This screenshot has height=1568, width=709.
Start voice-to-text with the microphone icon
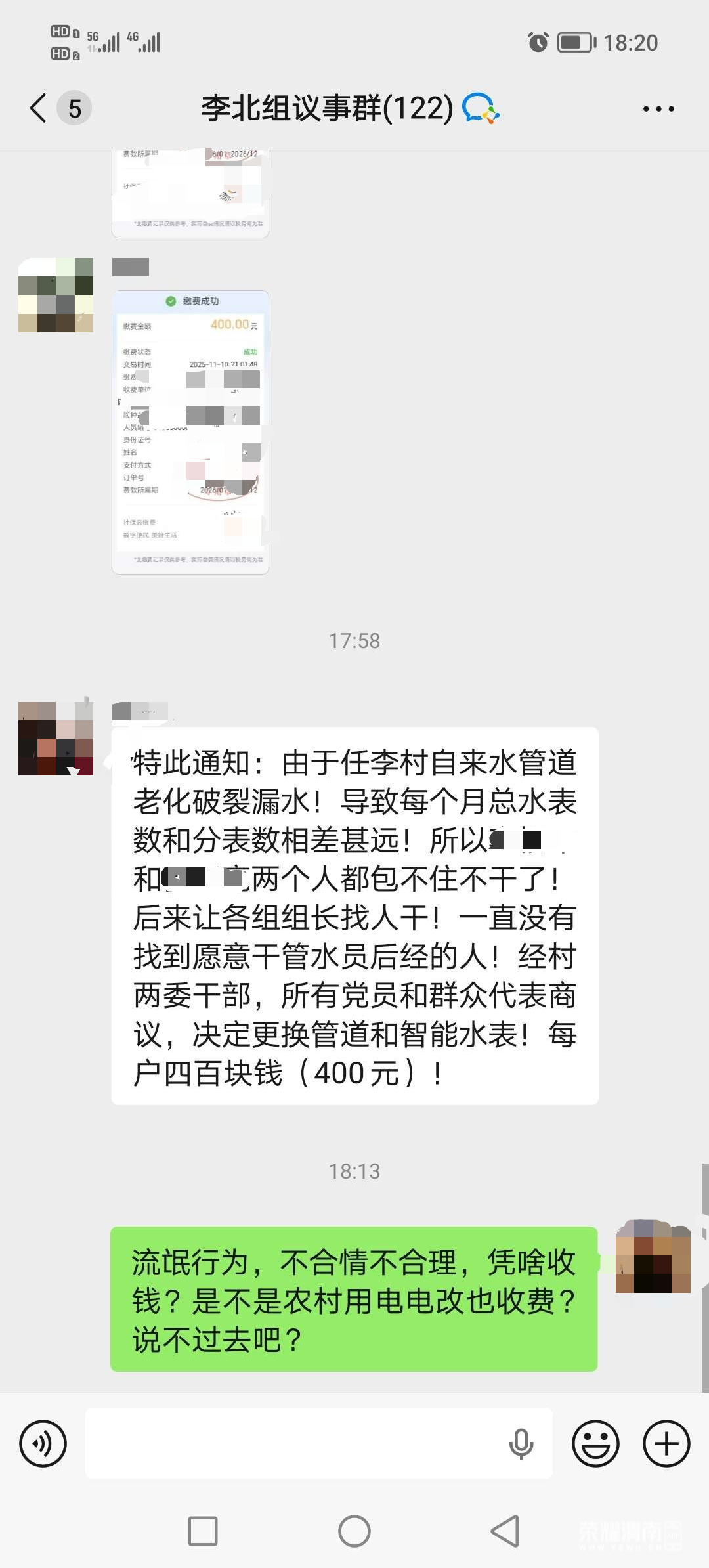tap(521, 1443)
